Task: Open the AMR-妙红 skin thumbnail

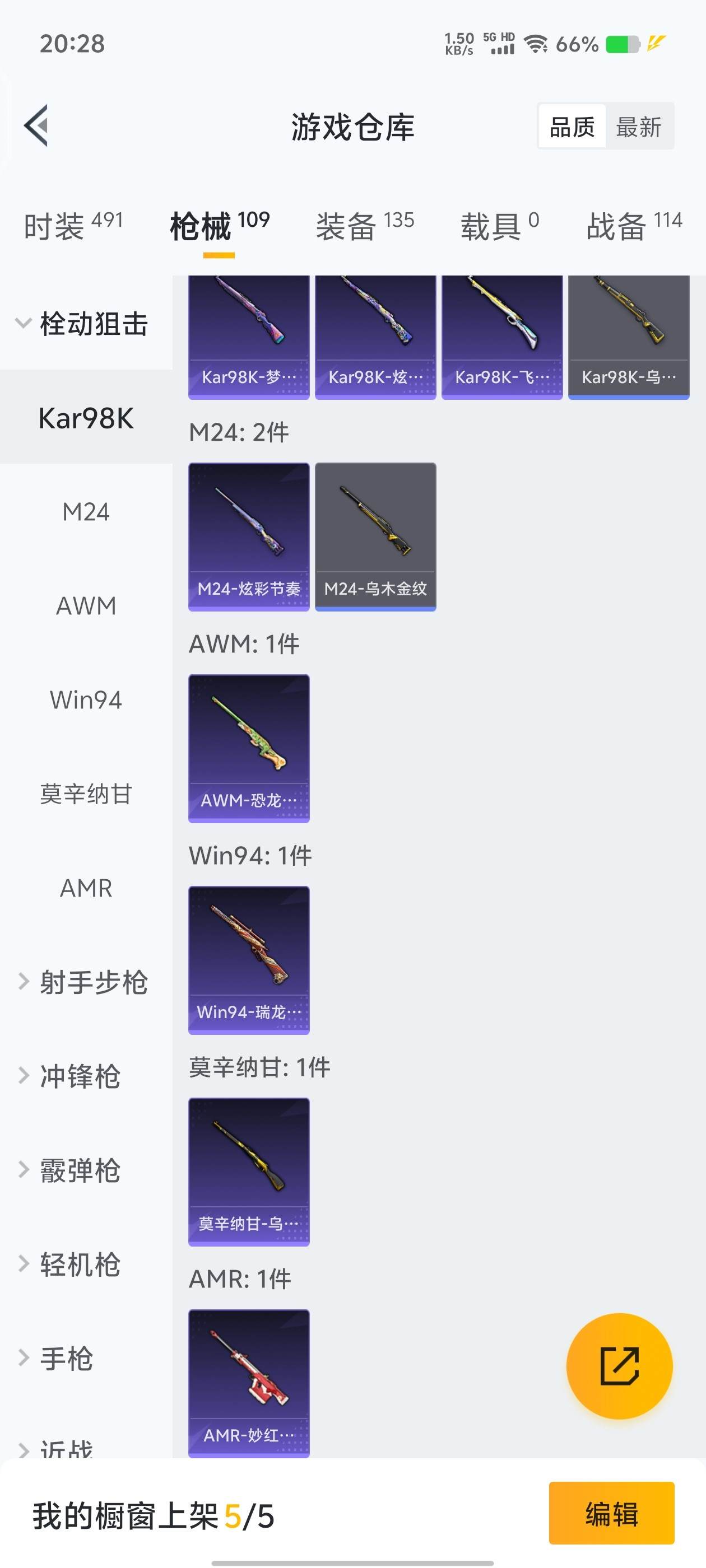Action: [x=249, y=1382]
